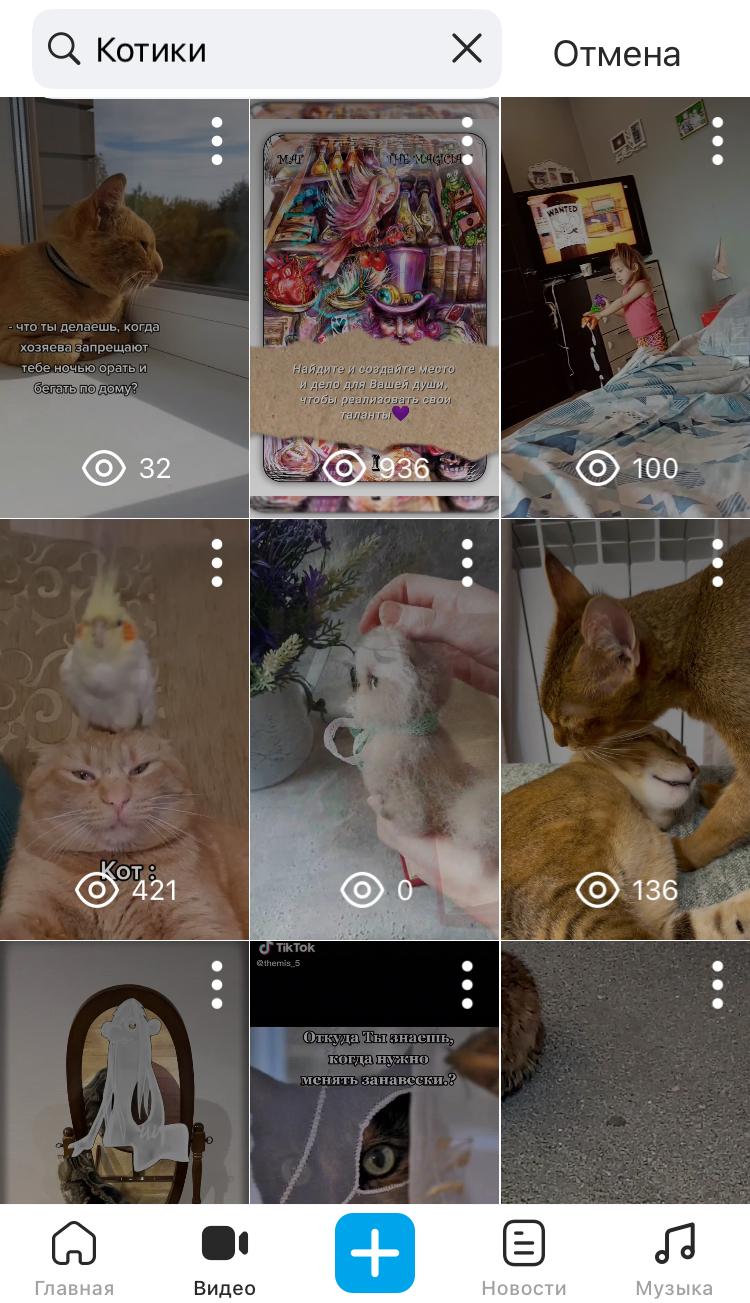Tap Отмена to cancel search

[616, 53]
